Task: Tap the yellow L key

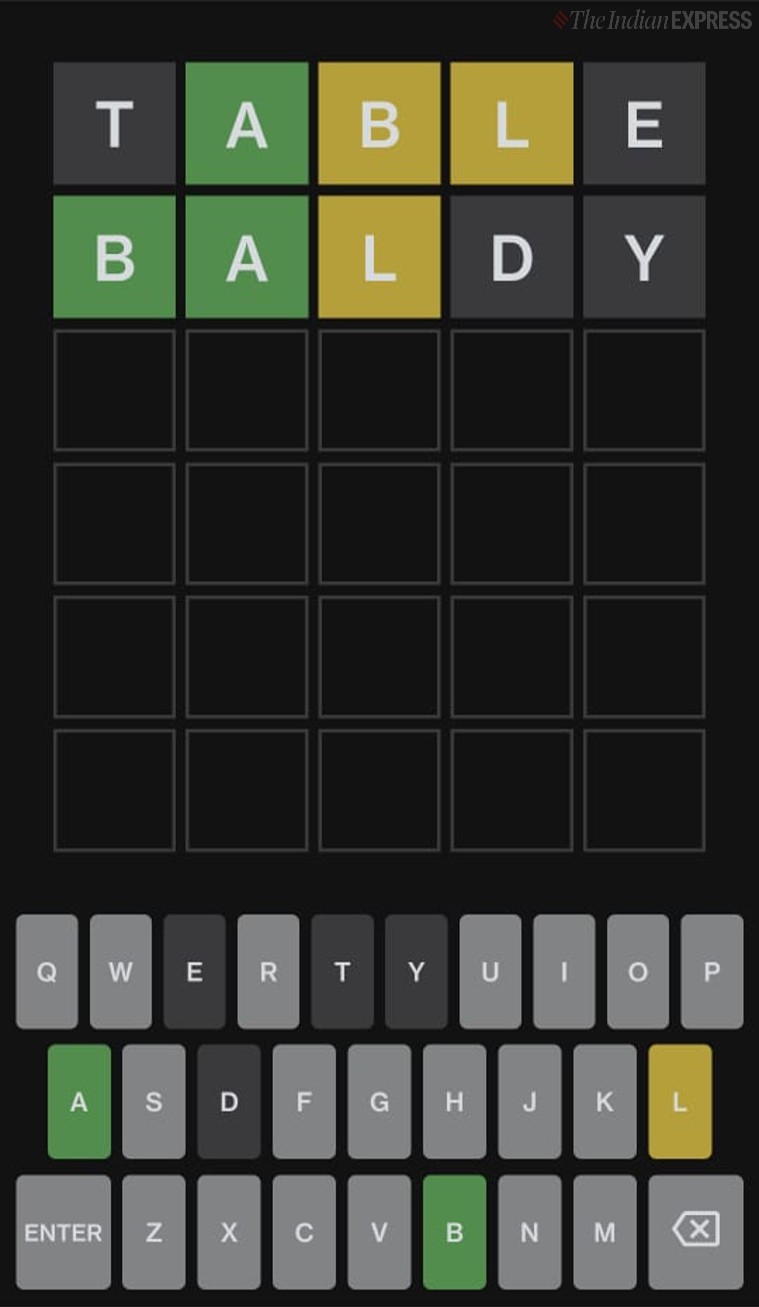Action: click(x=680, y=1102)
